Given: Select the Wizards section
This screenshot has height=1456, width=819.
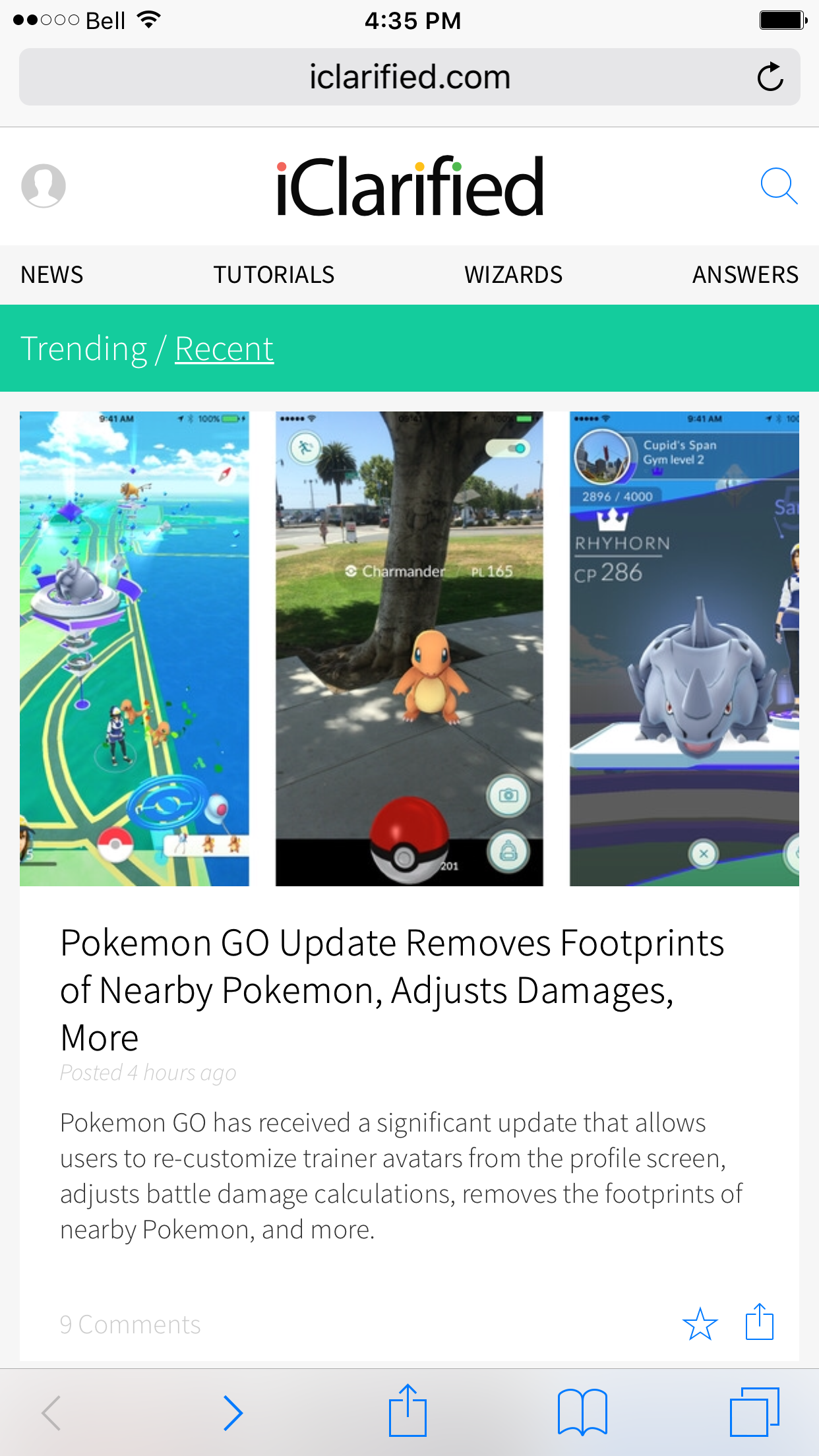Looking at the screenshot, I should pos(513,274).
